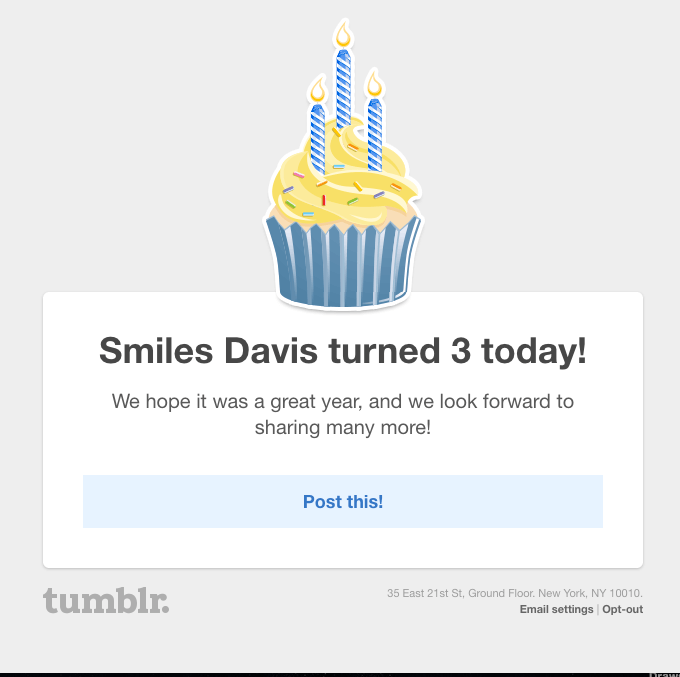Tap the Post this! button
Screen dimensions: 680x677
tap(342, 502)
